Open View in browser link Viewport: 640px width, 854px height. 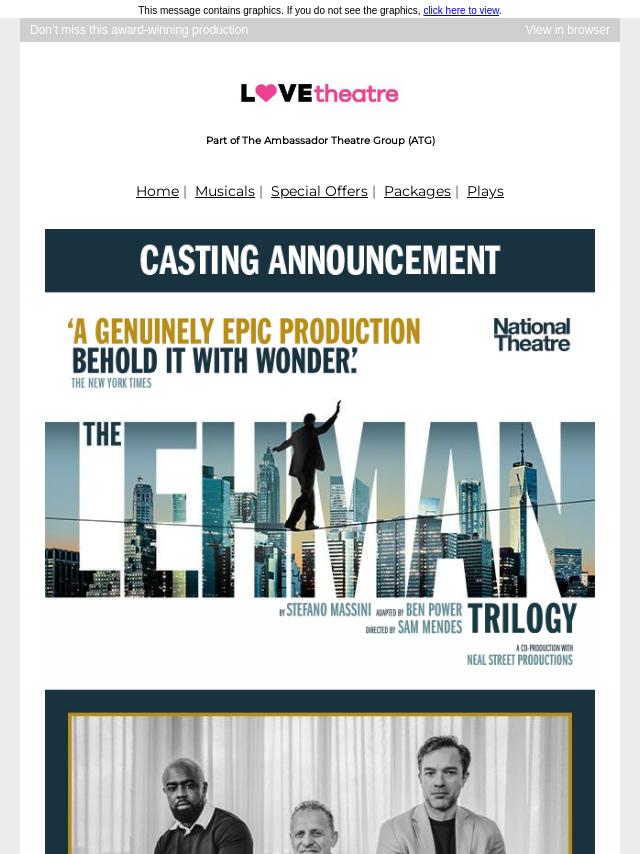pos(567,30)
